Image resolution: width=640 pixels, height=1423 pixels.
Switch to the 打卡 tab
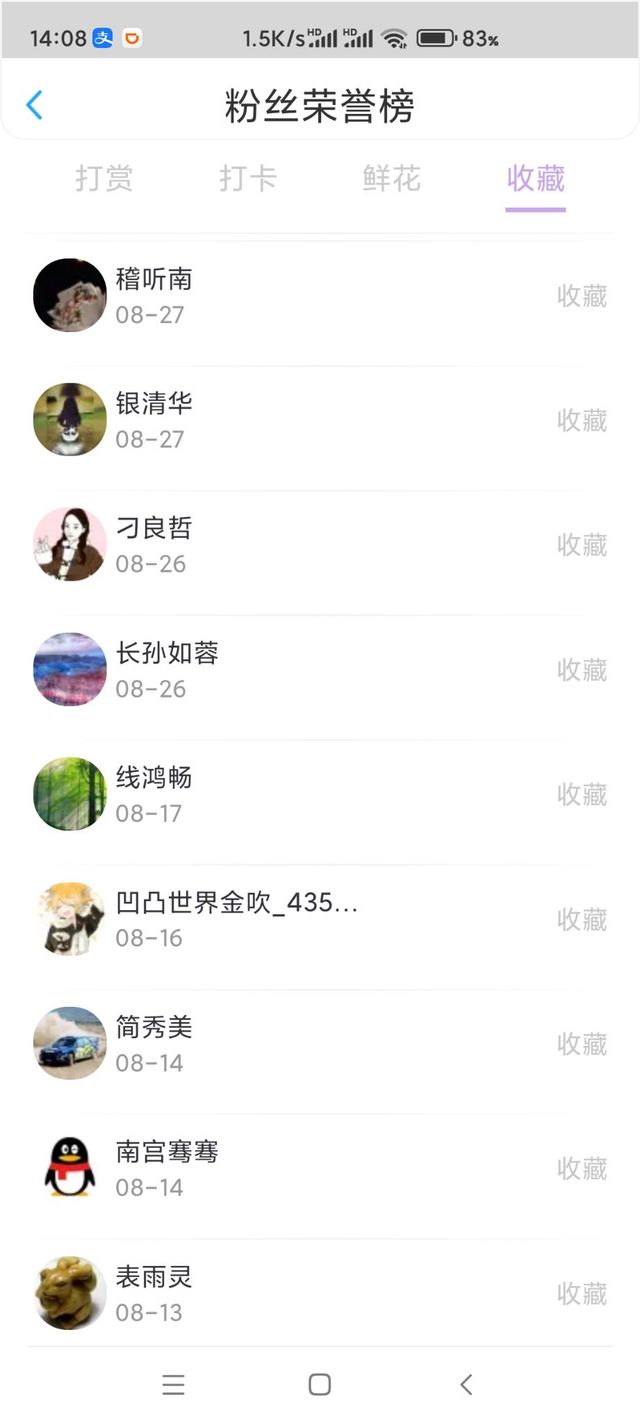point(248,179)
